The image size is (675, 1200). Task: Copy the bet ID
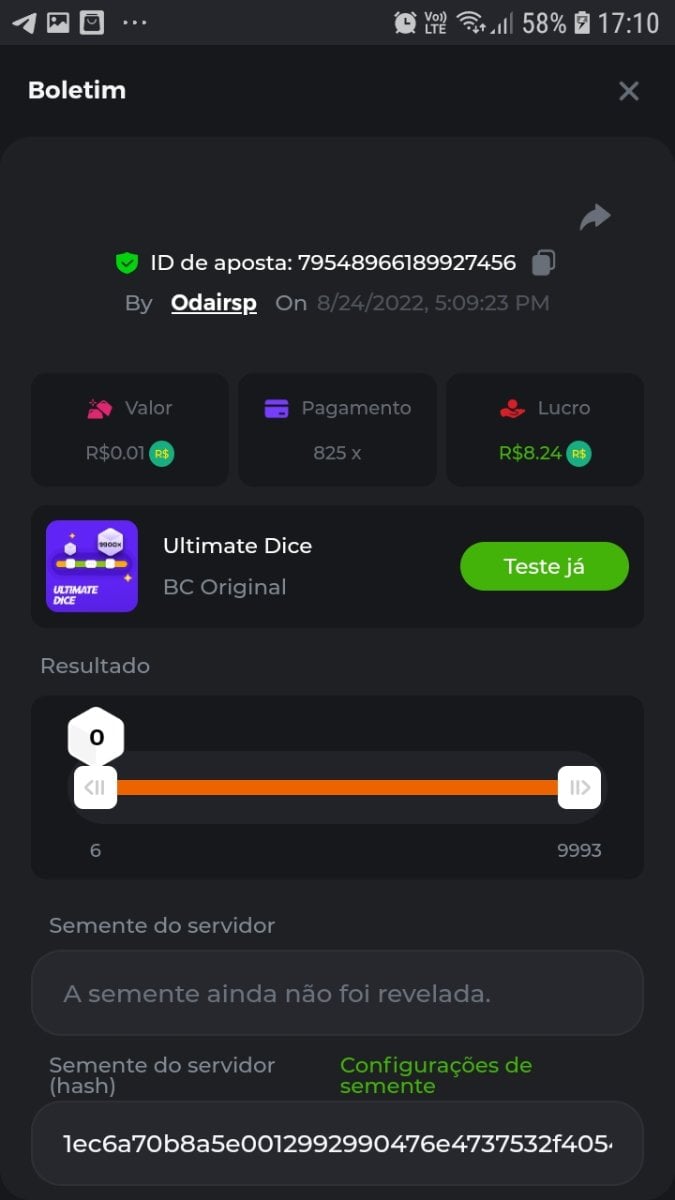click(x=543, y=263)
